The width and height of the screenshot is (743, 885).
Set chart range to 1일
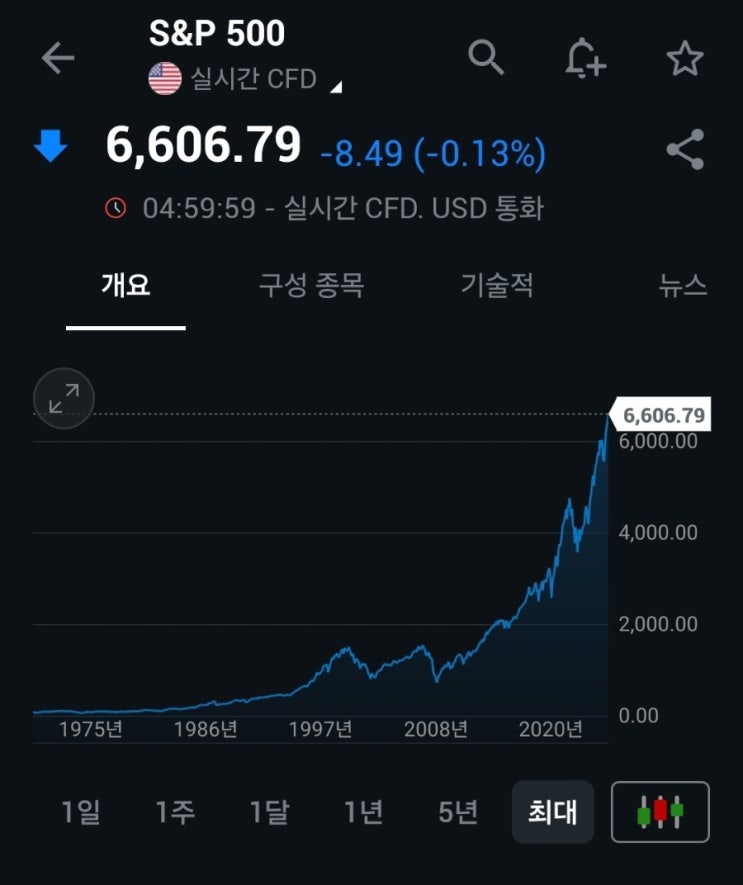(81, 812)
